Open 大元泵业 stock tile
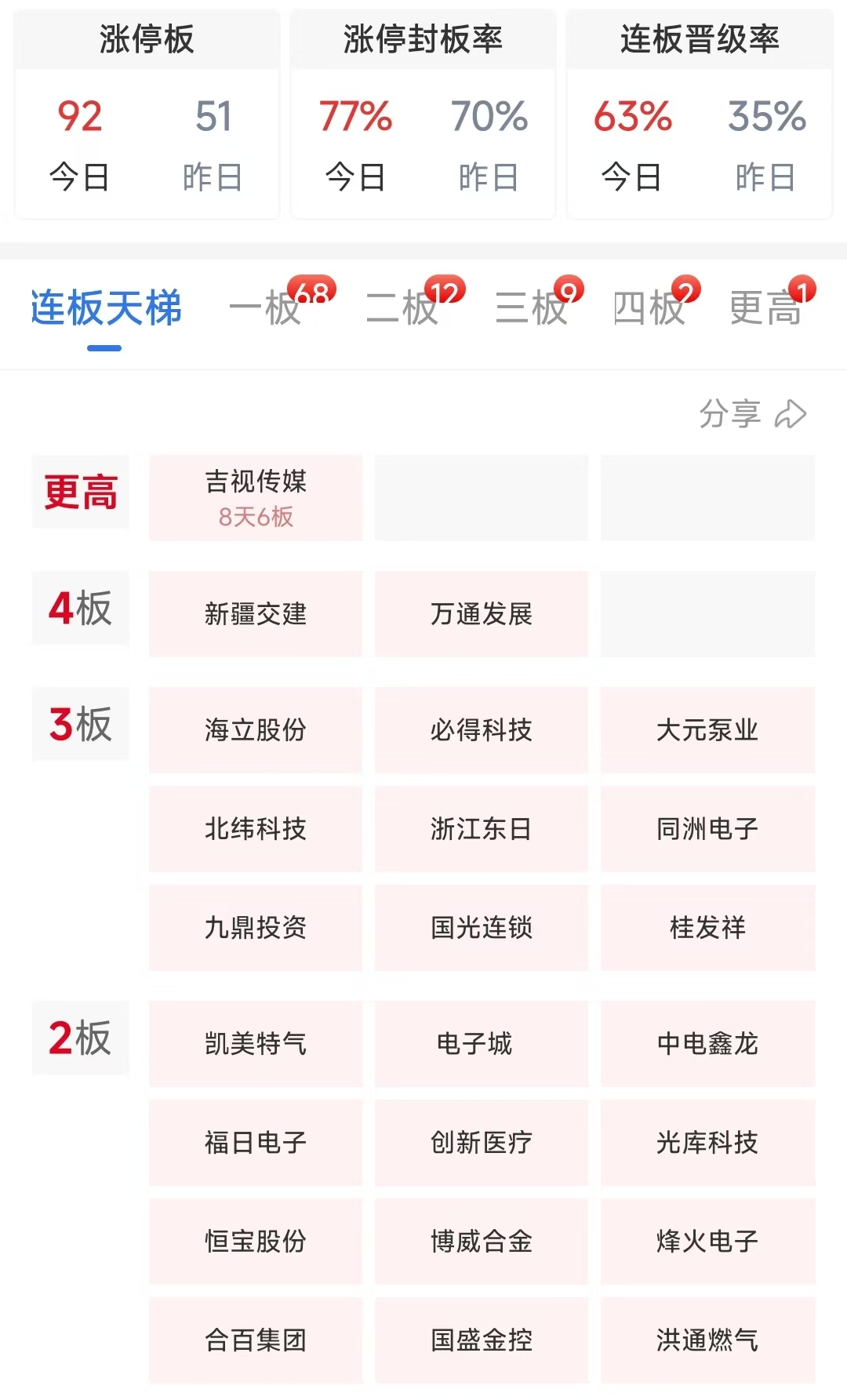The image size is (847, 1400). click(x=707, y=729)
